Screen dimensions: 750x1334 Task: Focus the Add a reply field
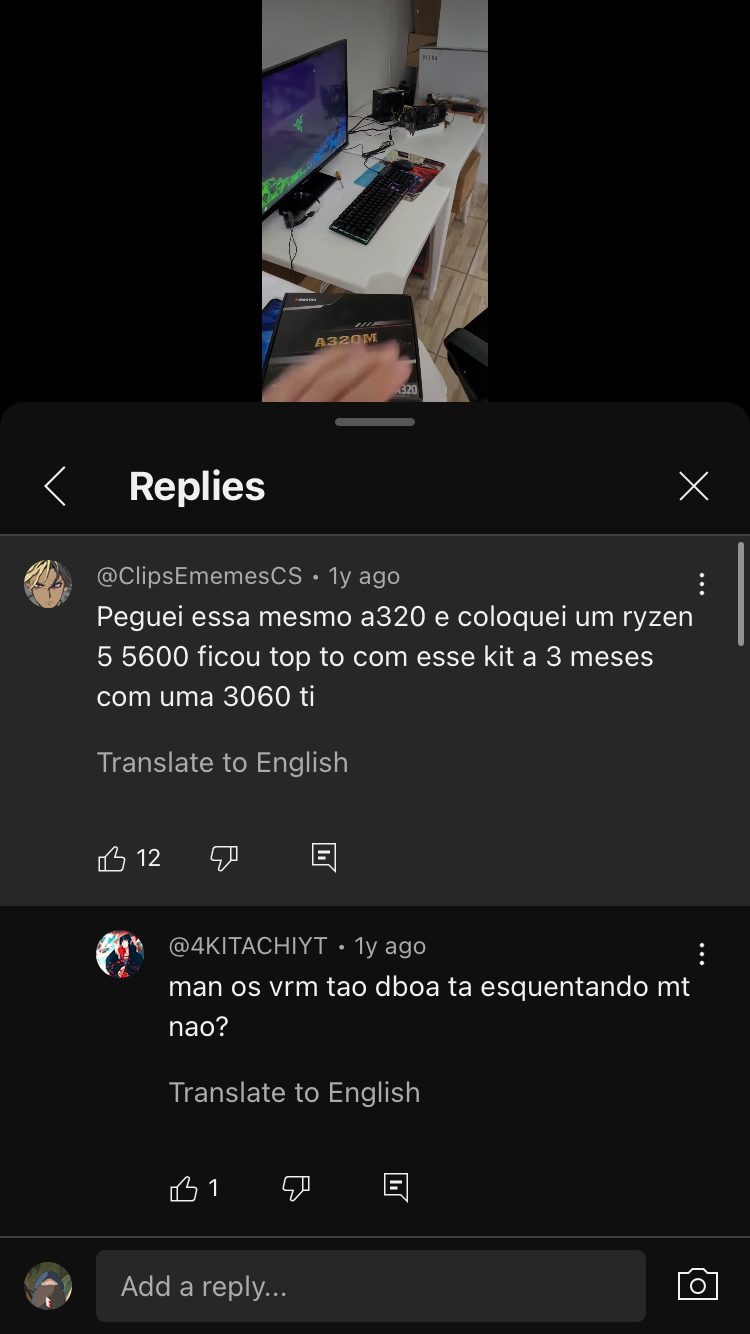point(371,1286)
